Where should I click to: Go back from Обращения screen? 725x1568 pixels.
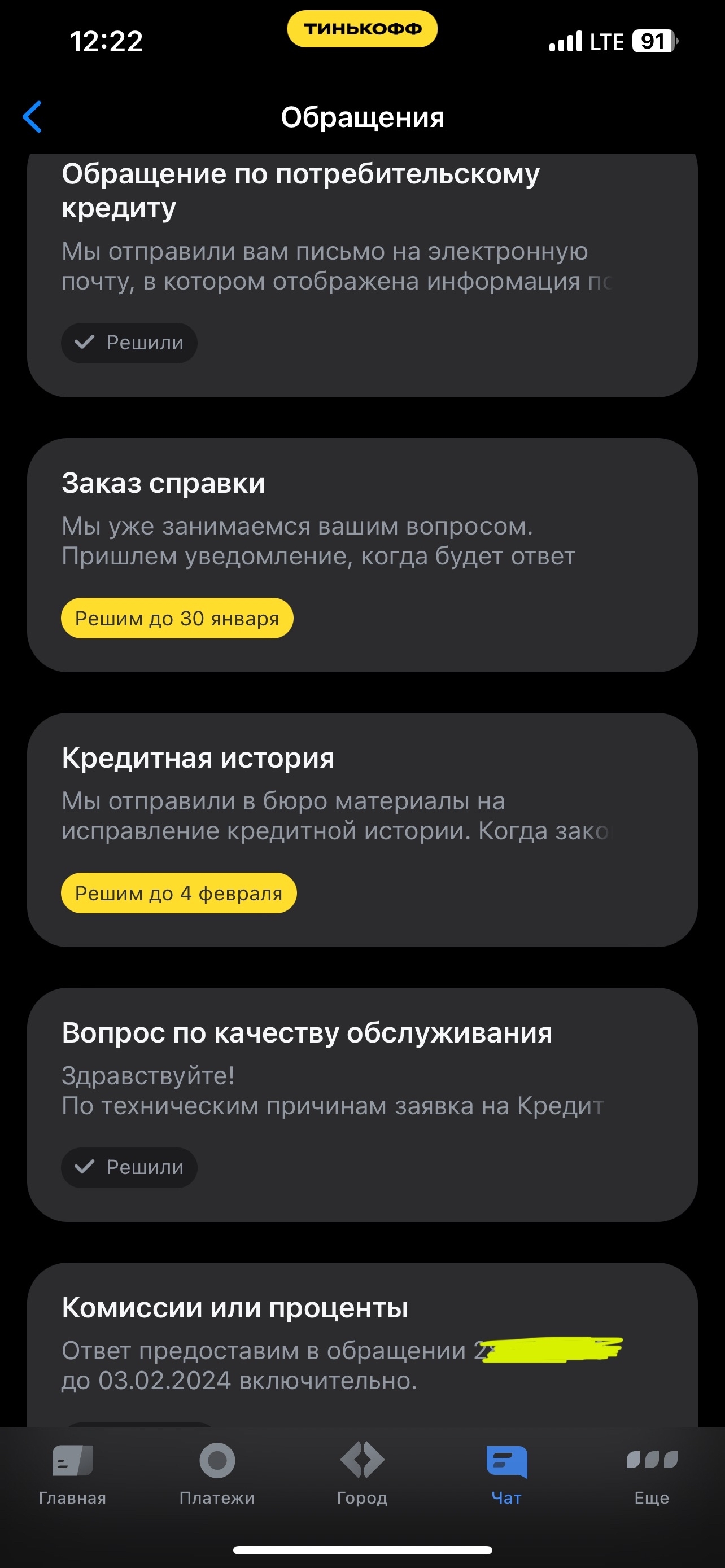(x=33, y=117)
